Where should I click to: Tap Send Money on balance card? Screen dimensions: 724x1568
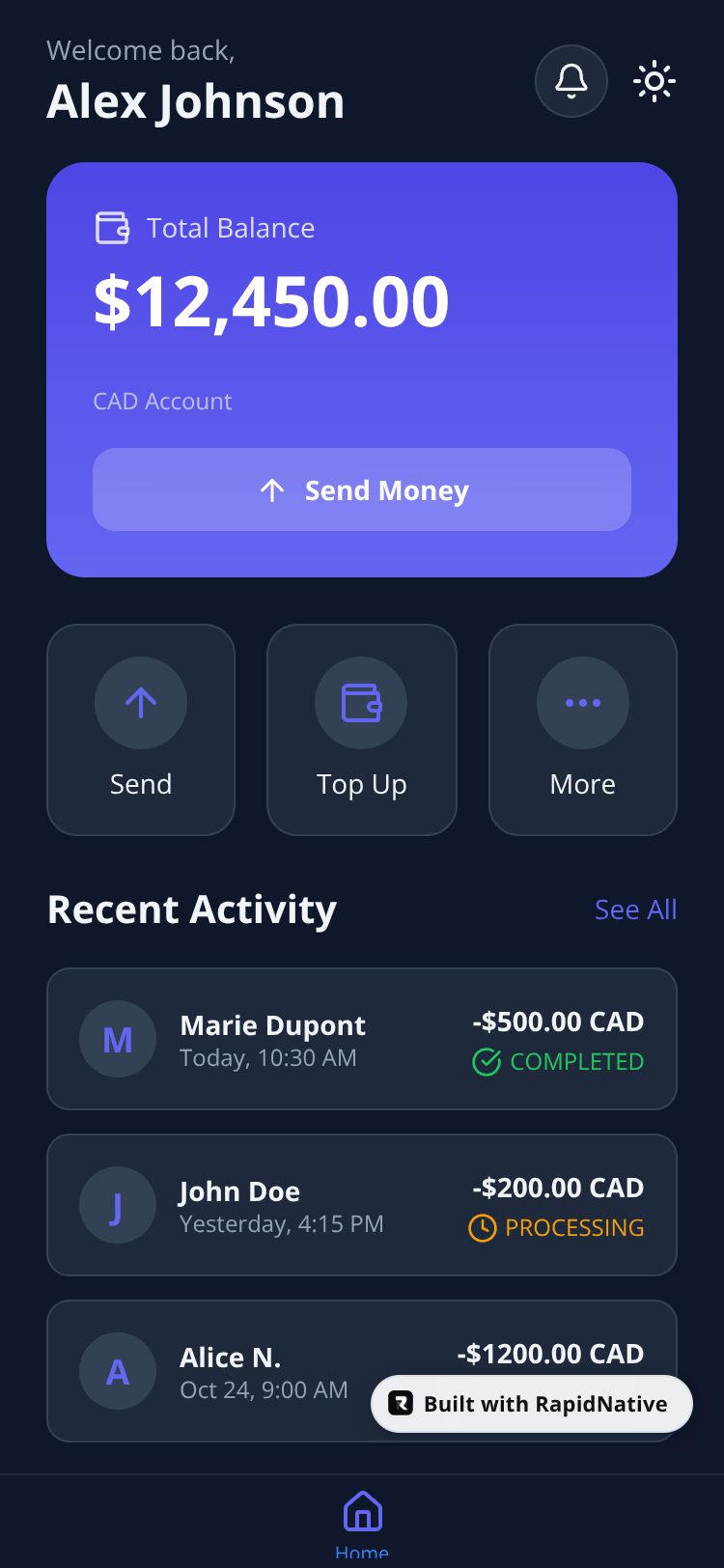click(x=362, y=490)
